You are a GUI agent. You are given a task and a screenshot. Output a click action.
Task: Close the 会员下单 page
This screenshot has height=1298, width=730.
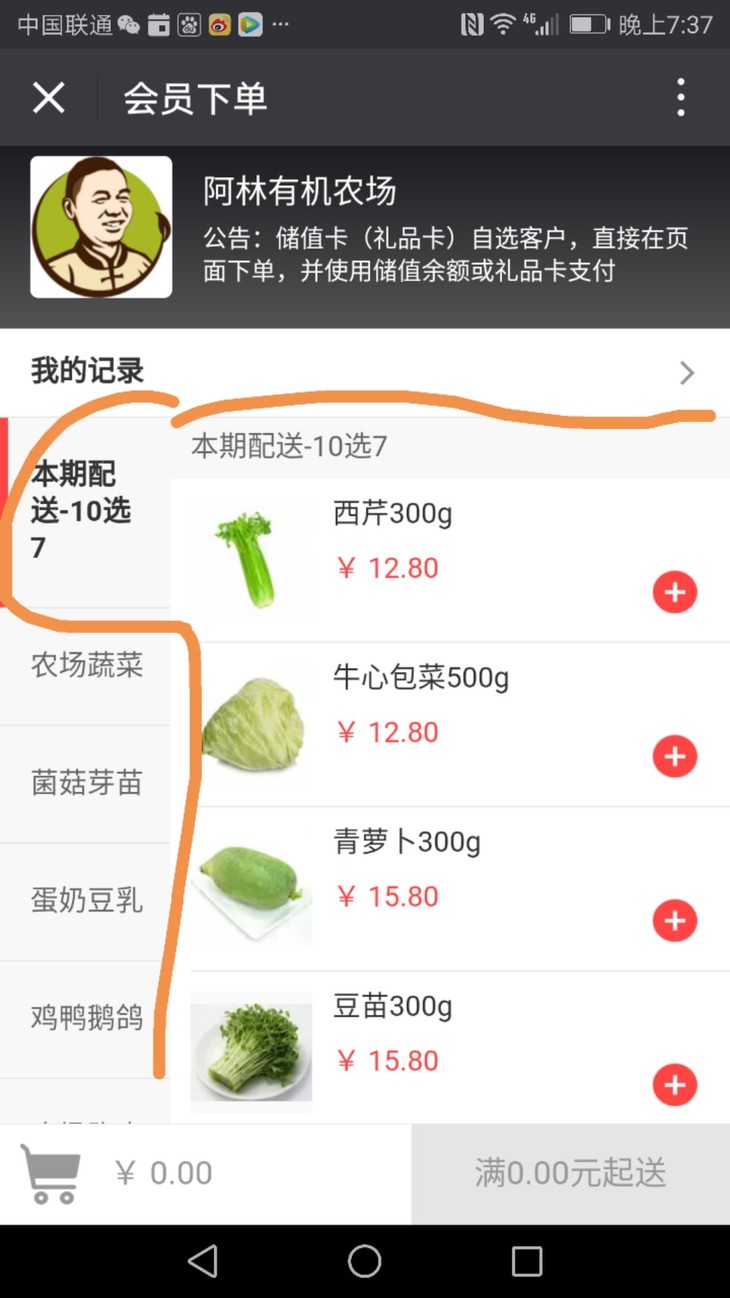(x=48, y=98)
